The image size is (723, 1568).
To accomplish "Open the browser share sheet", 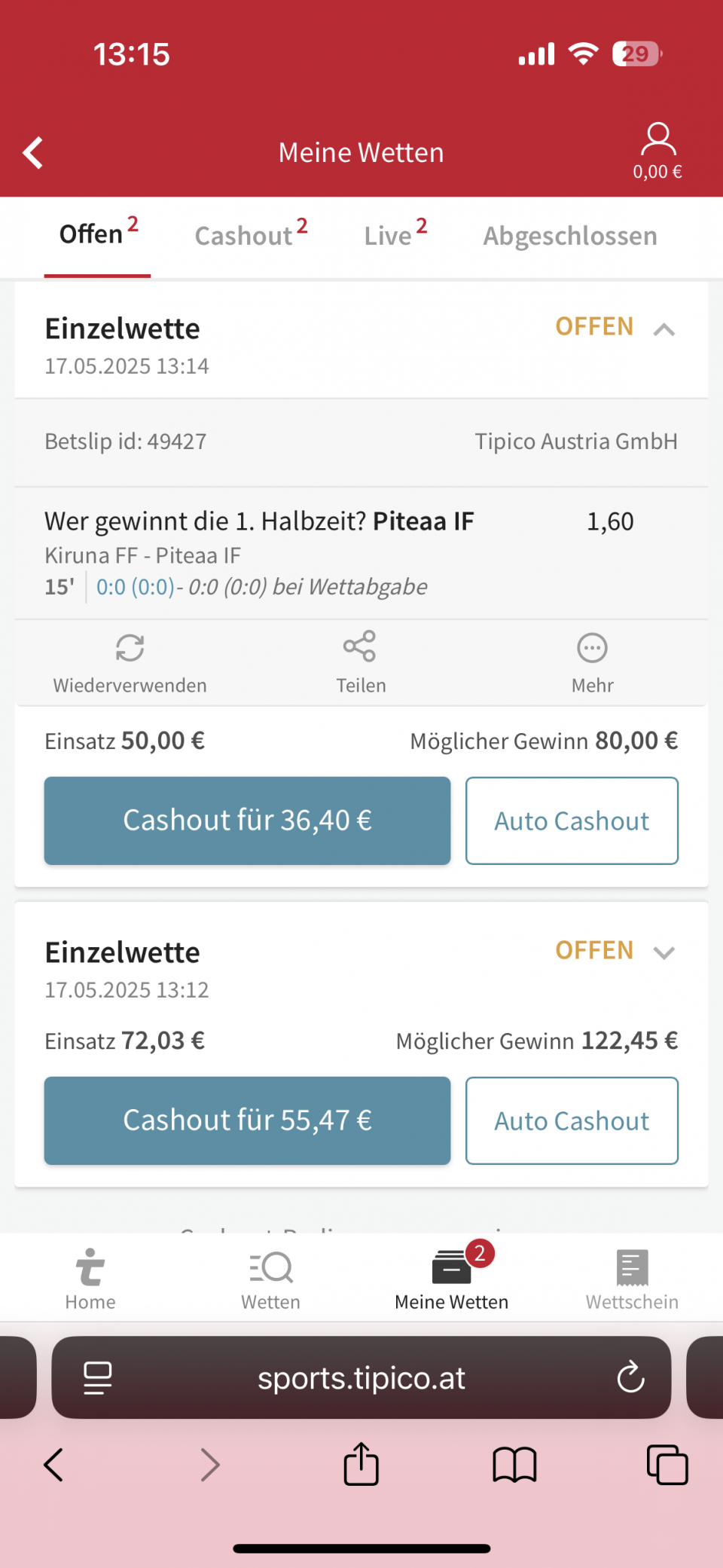I will (361, 1464).
